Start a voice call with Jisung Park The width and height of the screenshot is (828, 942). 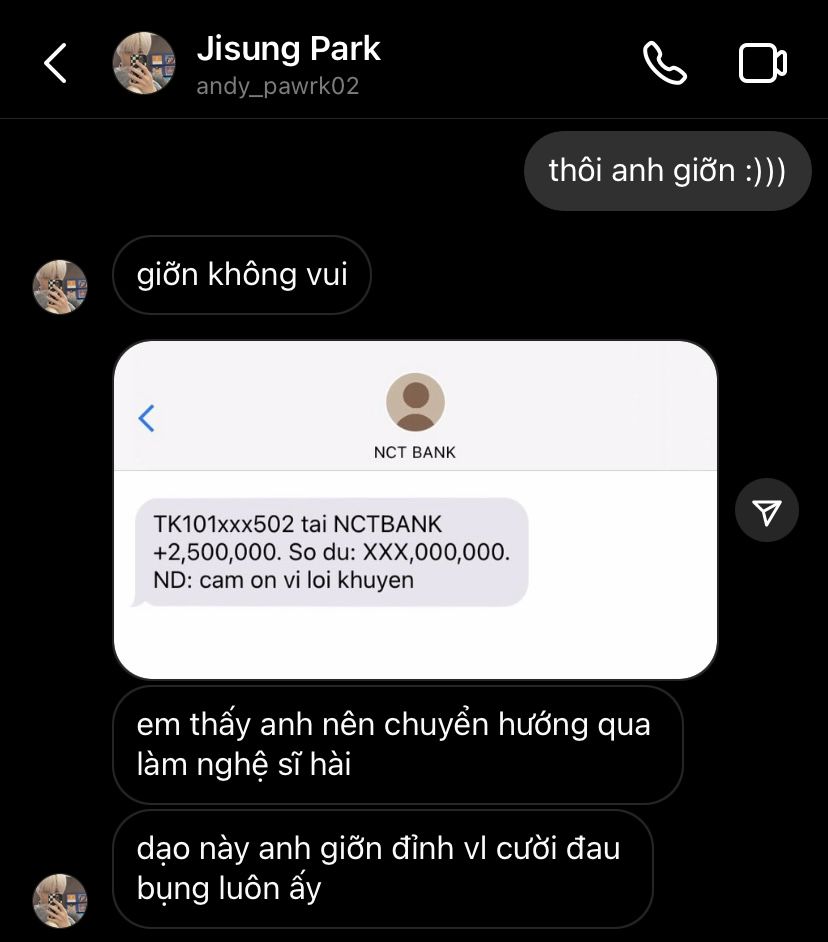[x=664, y=63]
